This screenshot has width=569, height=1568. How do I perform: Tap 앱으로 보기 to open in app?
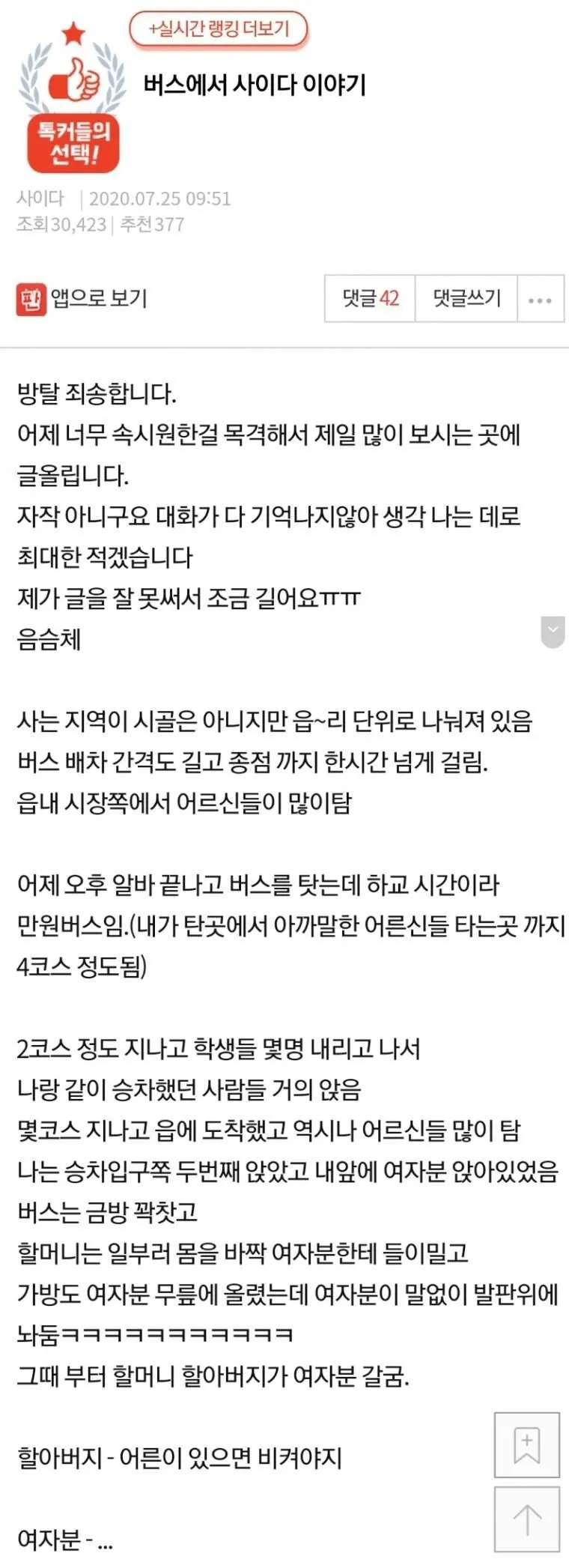click(82, 299)
